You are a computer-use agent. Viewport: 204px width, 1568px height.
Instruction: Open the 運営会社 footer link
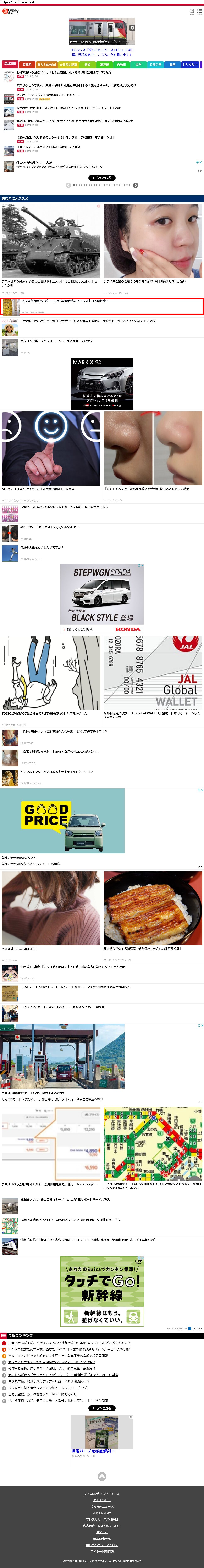point(102,1532)
